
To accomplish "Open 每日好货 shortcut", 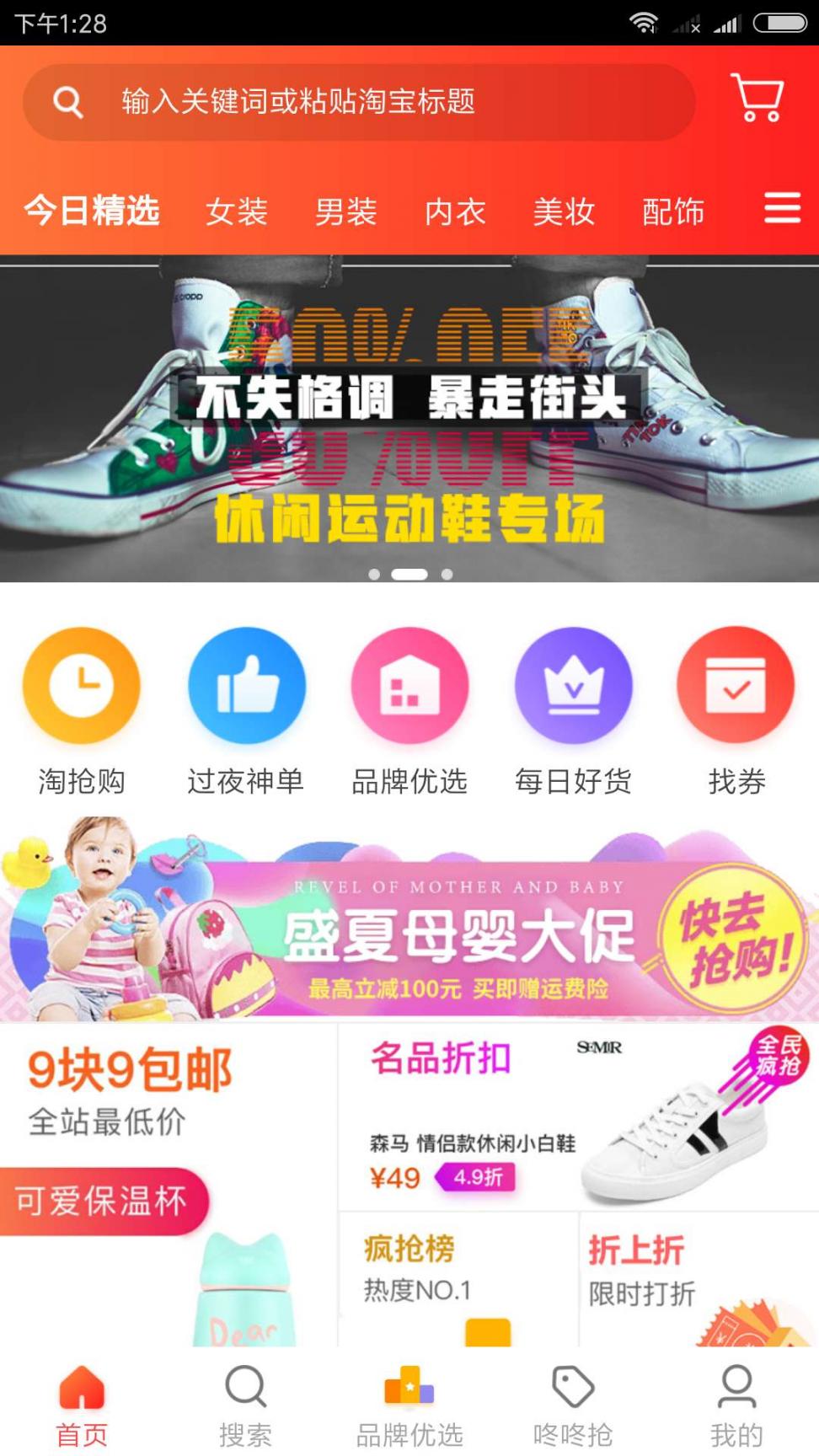I will click(x=573, y=709).
